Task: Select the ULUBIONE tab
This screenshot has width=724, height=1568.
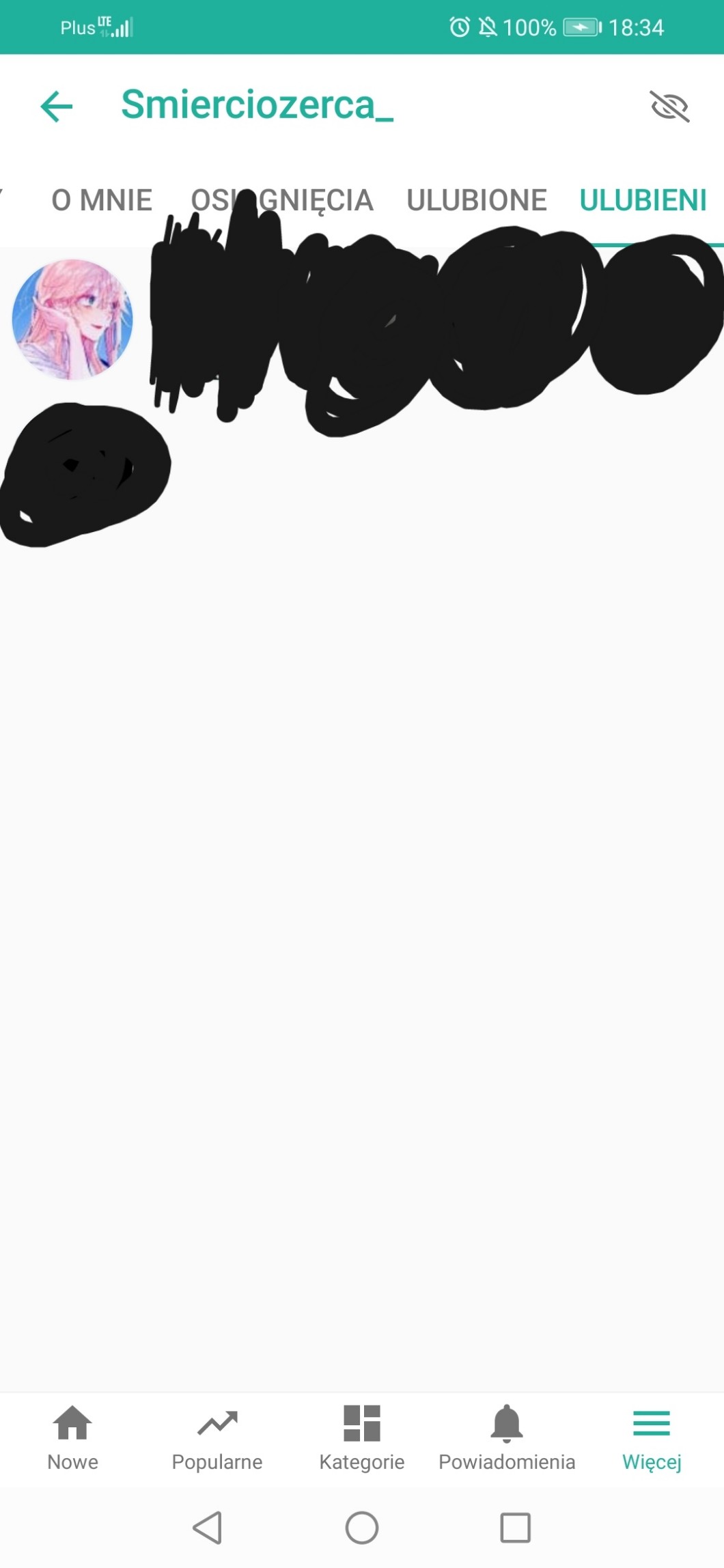Action: (477, 200)
